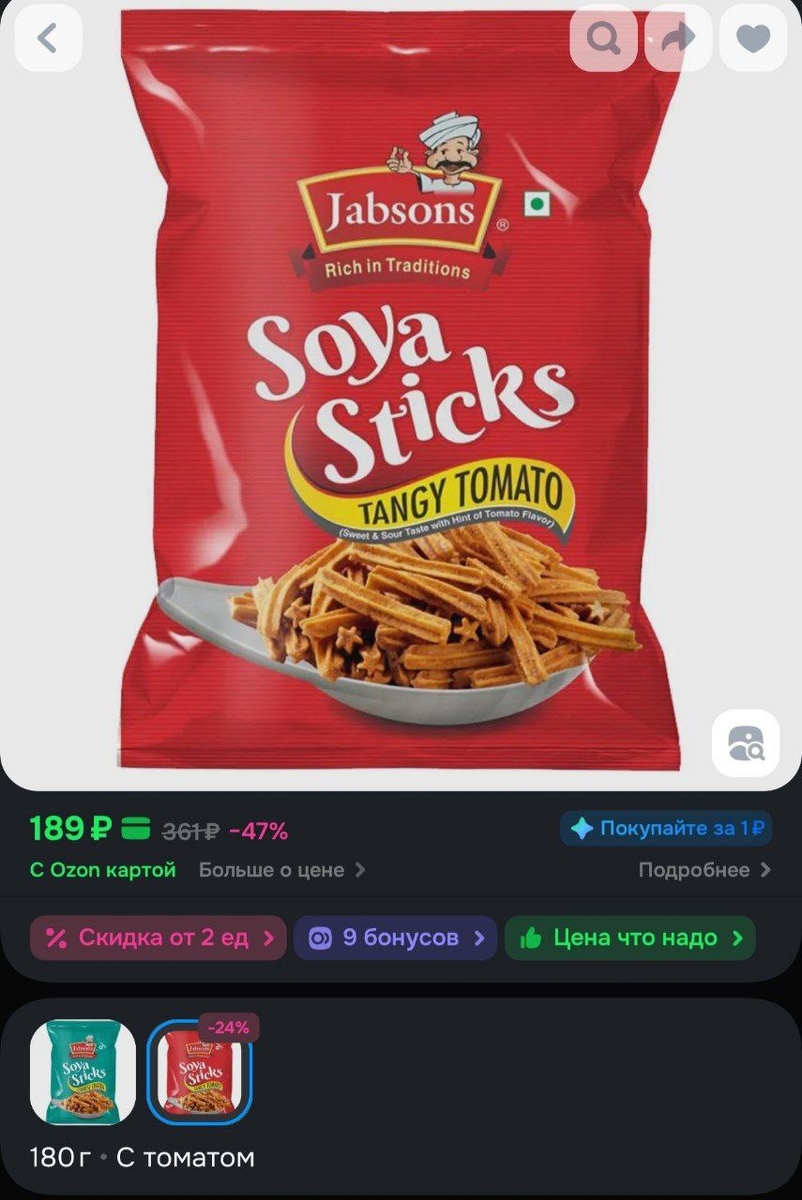The height and width of the screenshot is (1200, 802).
Task: Tap the 'Цена что надо' chip
Action: click(630, 938)
